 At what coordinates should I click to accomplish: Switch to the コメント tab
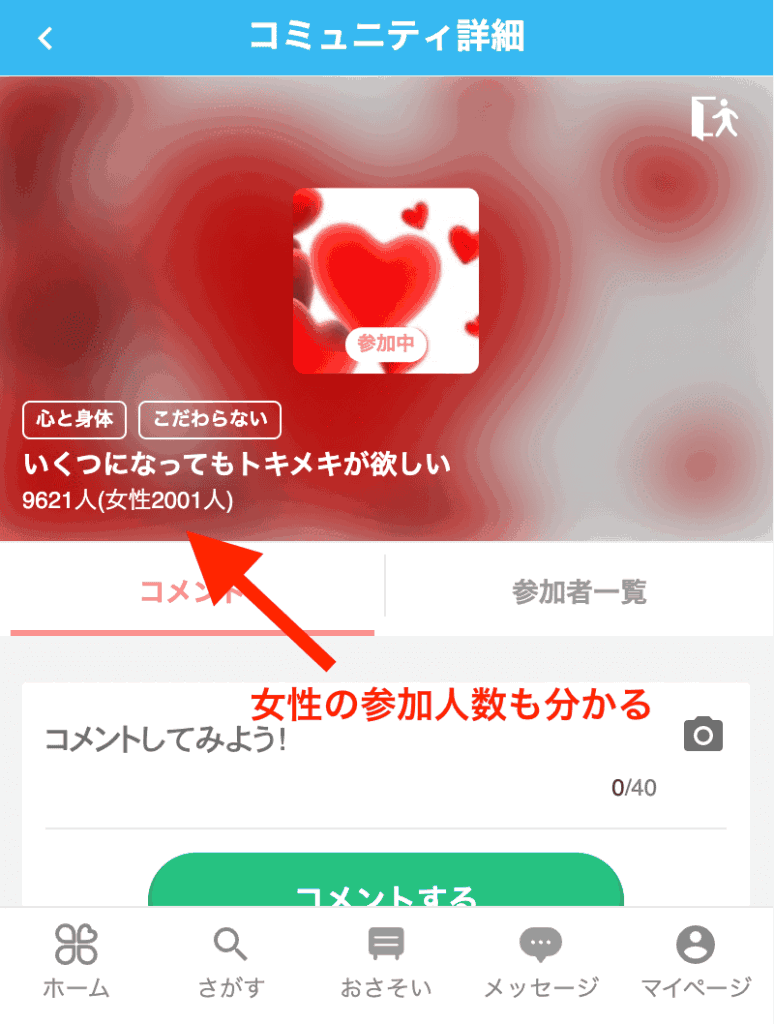coord(192,591)
